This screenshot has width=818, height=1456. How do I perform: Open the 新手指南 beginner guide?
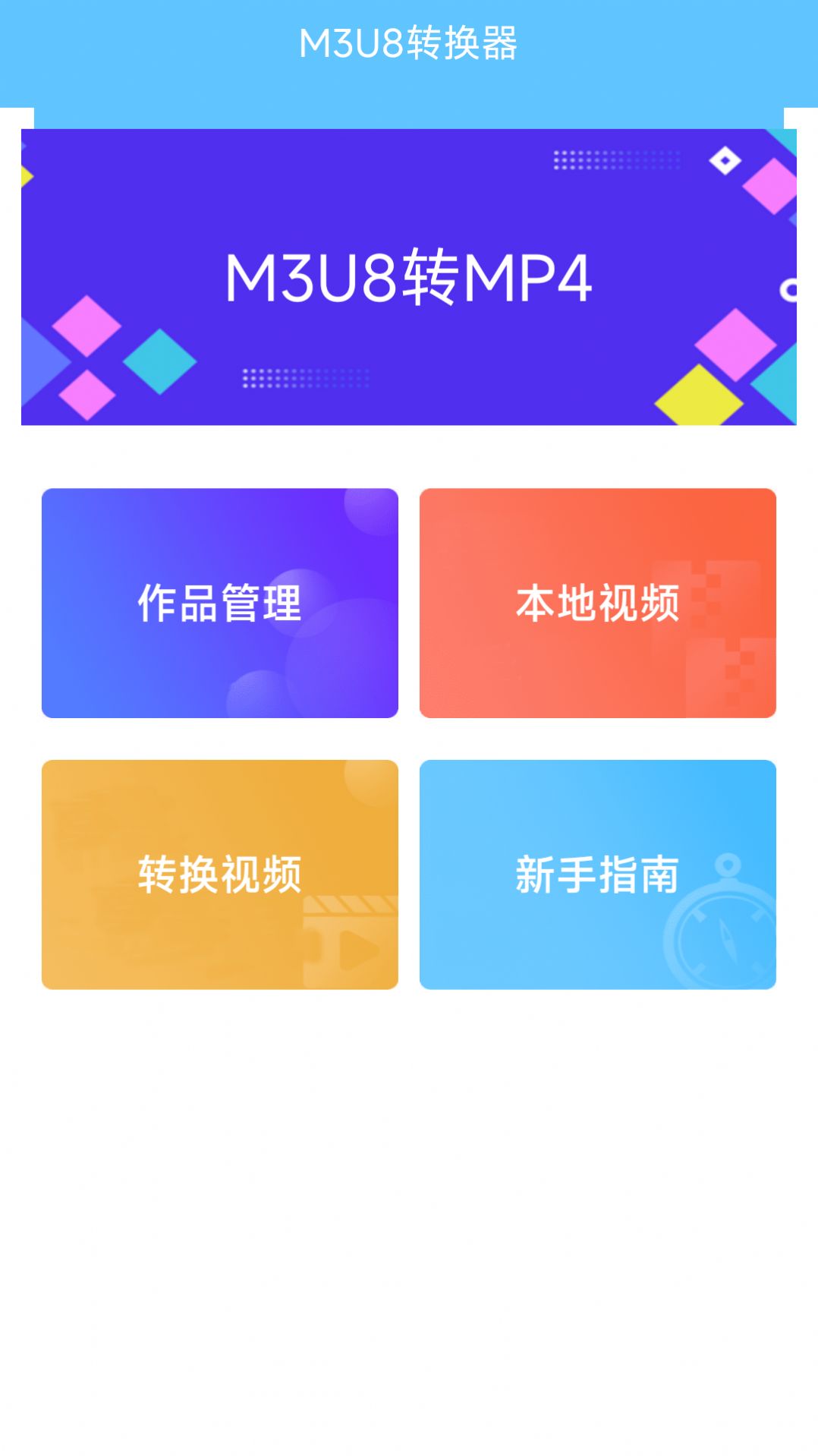(598, 873)
